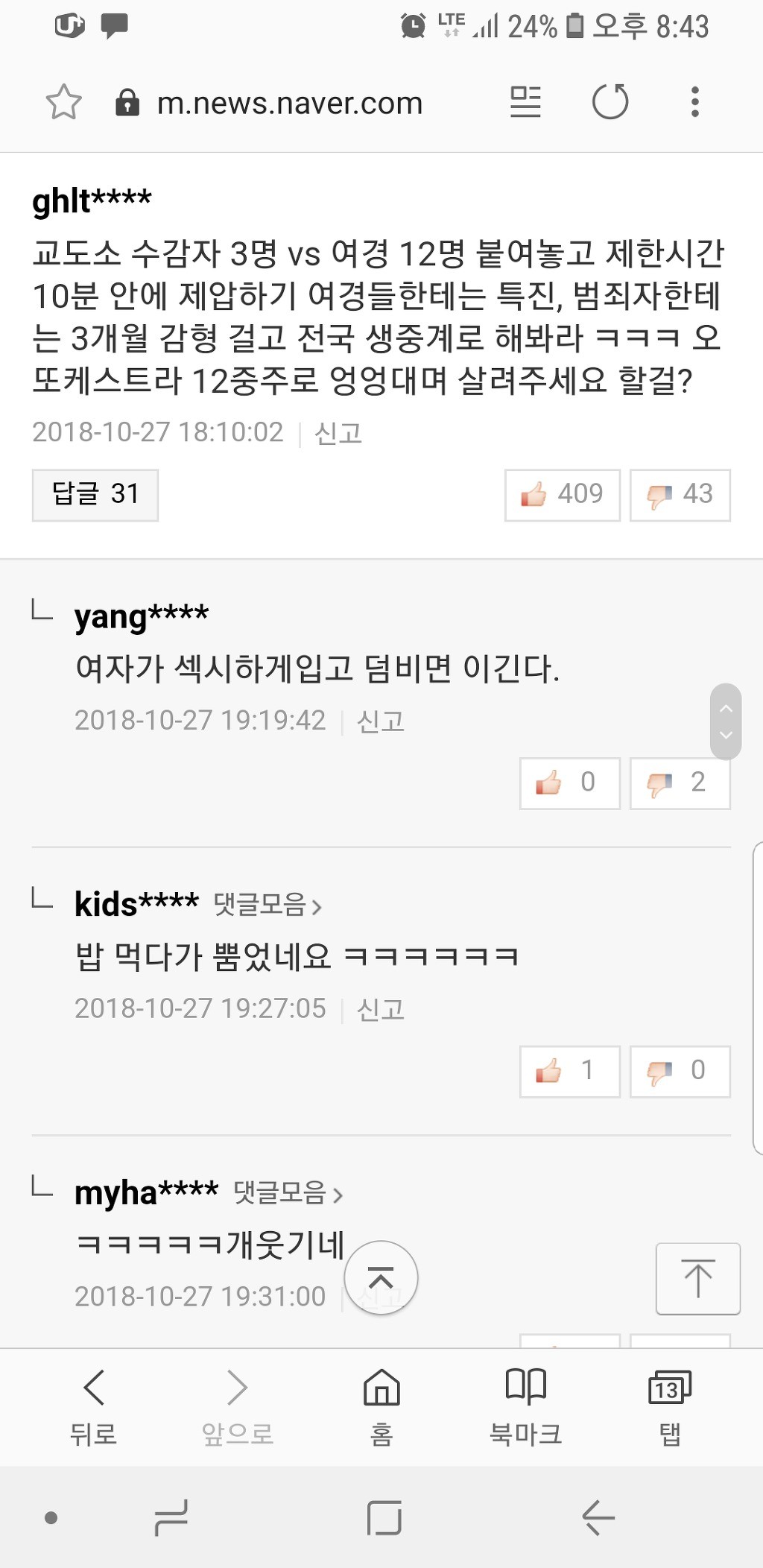763x1568 pixels.
Task: Reload the current page
Action: pos(610,102)
